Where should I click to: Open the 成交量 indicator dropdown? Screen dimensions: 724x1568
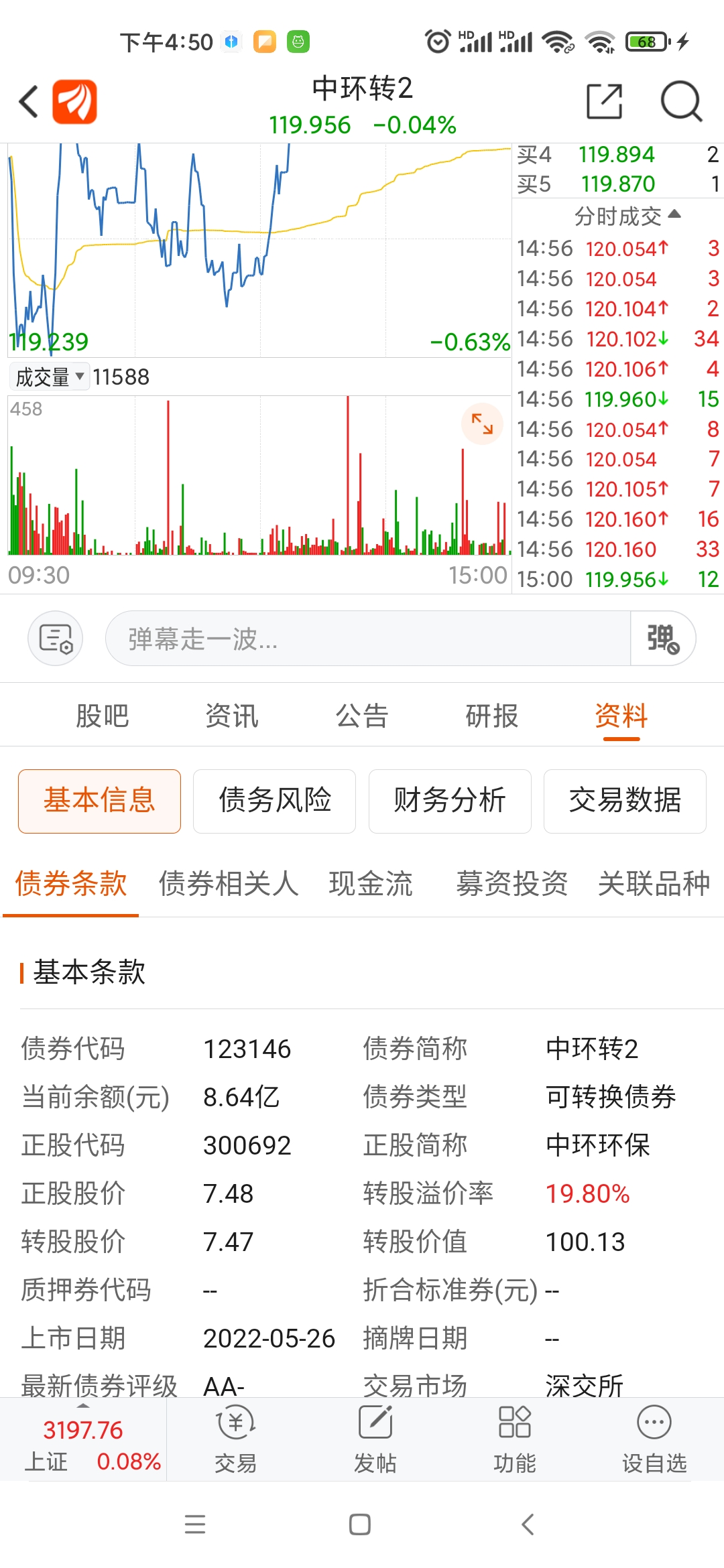pos(50,377)
